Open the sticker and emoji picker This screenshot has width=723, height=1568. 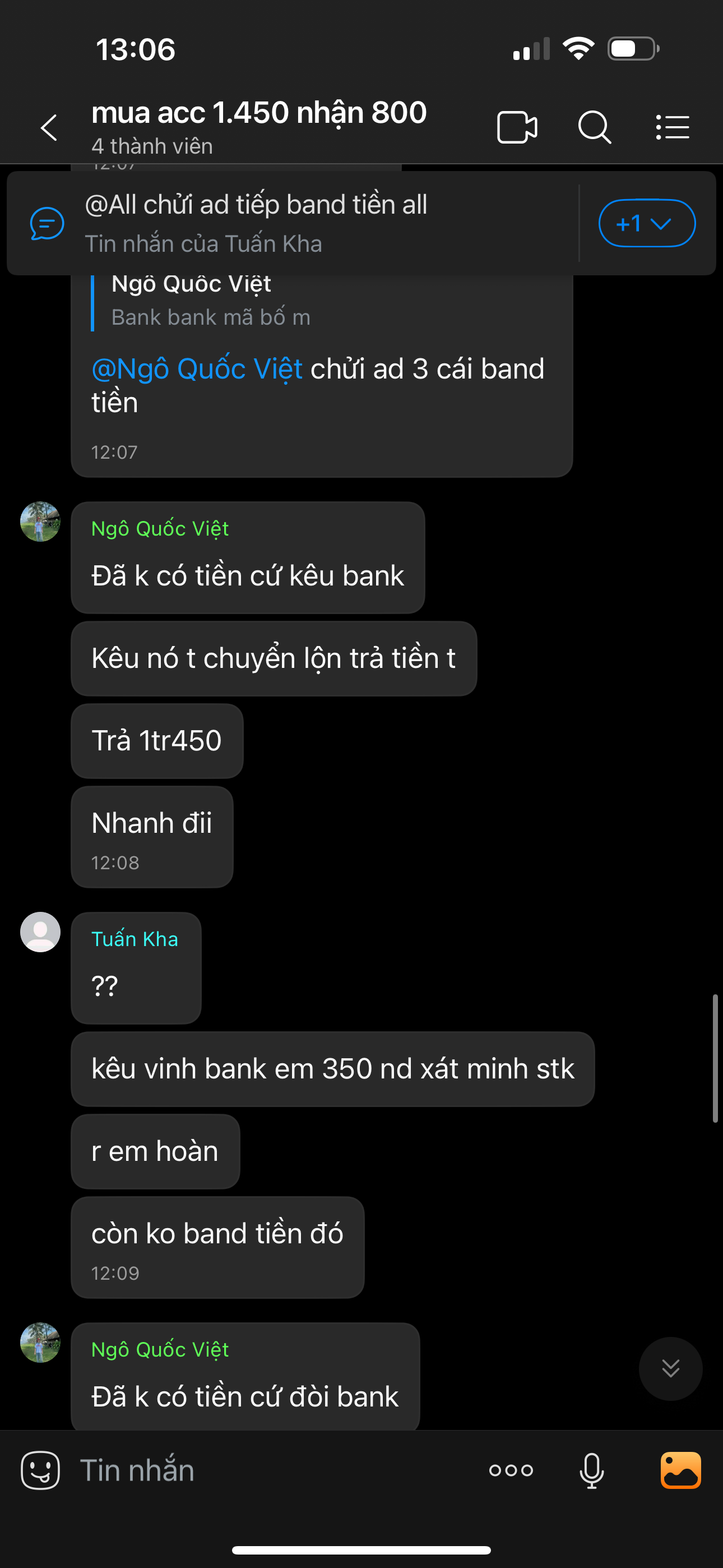pos(40,1470)
